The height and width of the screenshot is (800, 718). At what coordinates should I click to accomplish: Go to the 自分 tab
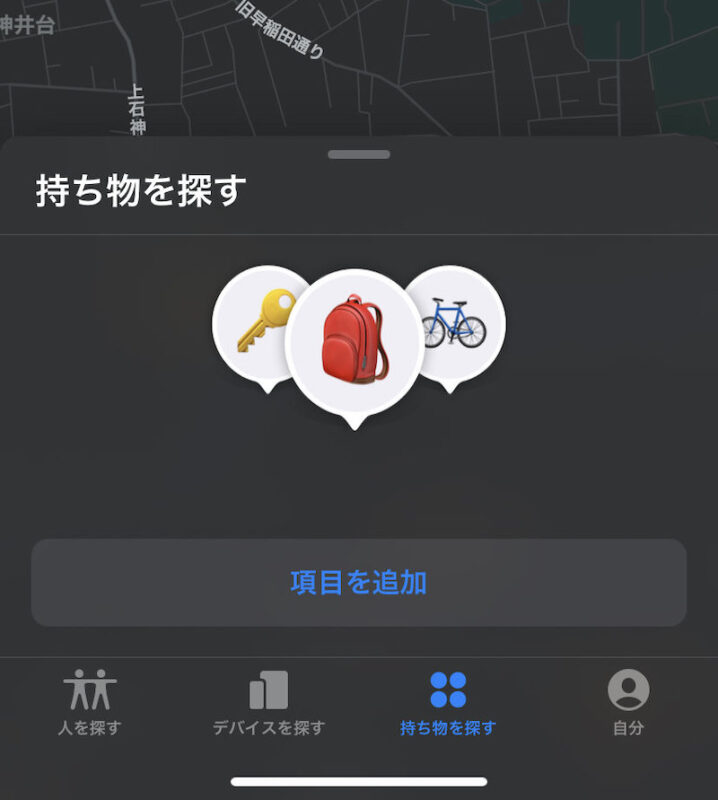pyautogui.click(x=628, y=703)
